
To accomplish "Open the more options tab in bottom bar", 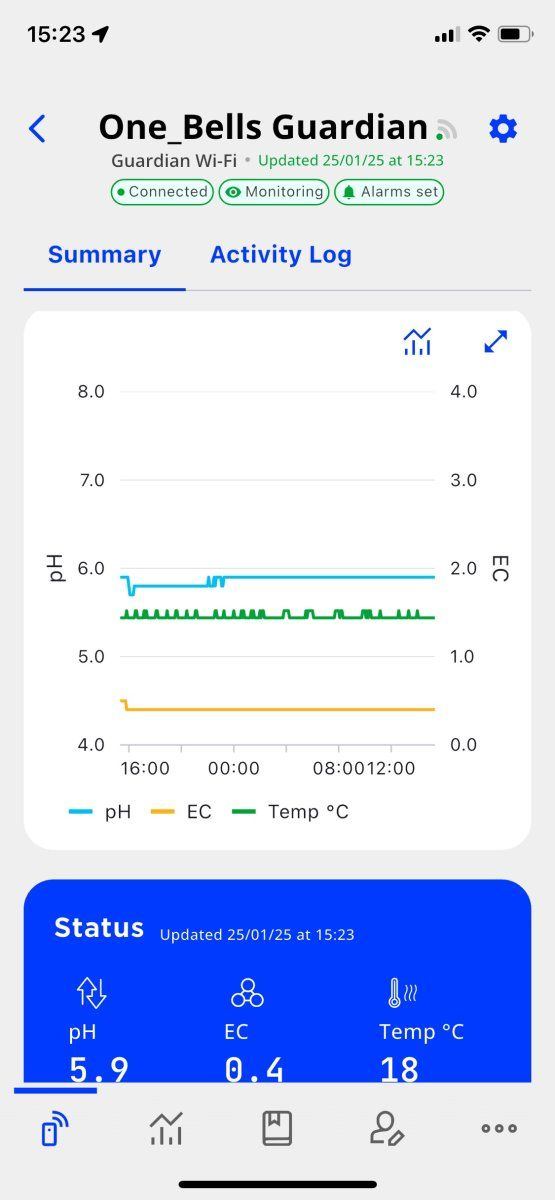I will pos(499,1128).
